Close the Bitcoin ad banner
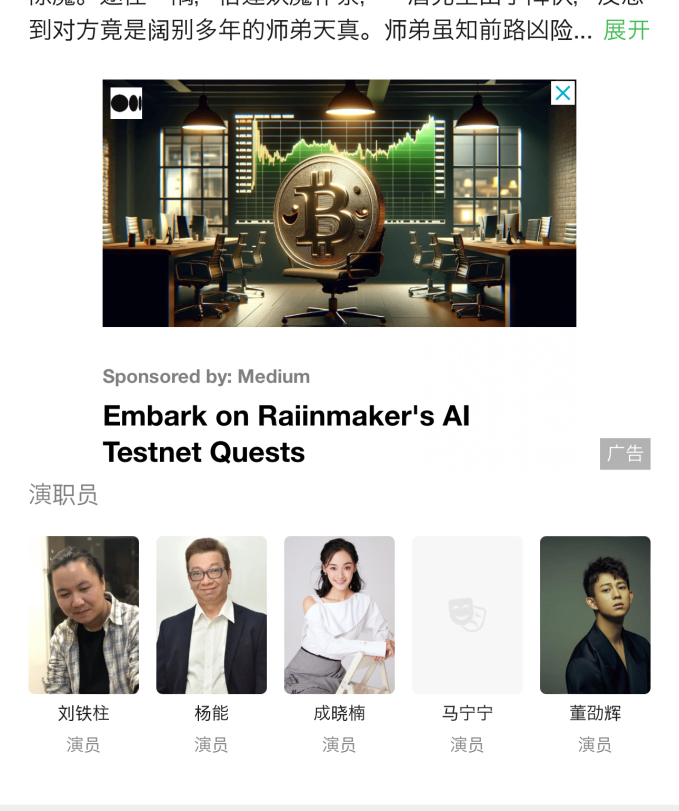 (563, 93)
